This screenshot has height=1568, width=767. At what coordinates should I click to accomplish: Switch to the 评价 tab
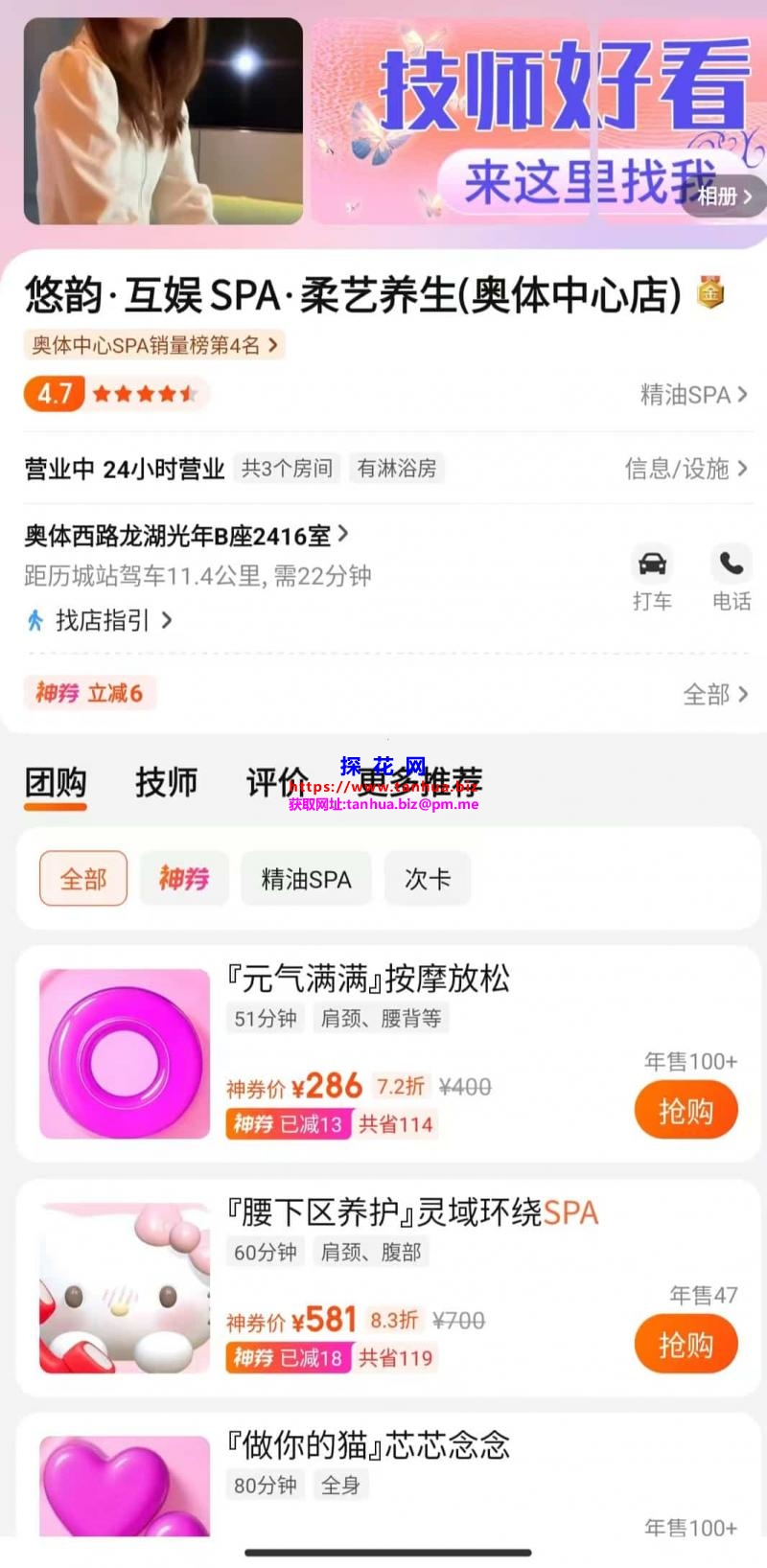[x=276, y=783]
